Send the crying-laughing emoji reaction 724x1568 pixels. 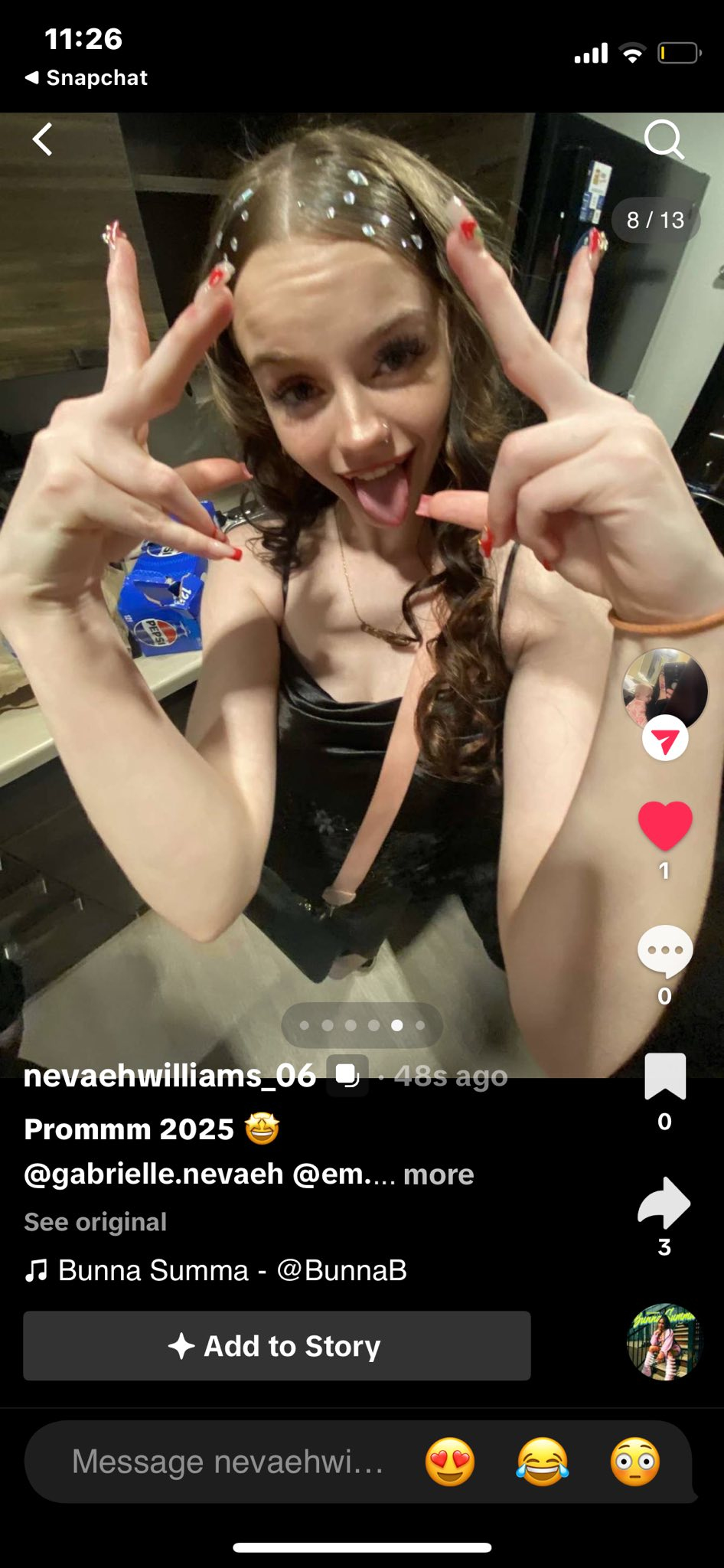tap(542, 1461)
